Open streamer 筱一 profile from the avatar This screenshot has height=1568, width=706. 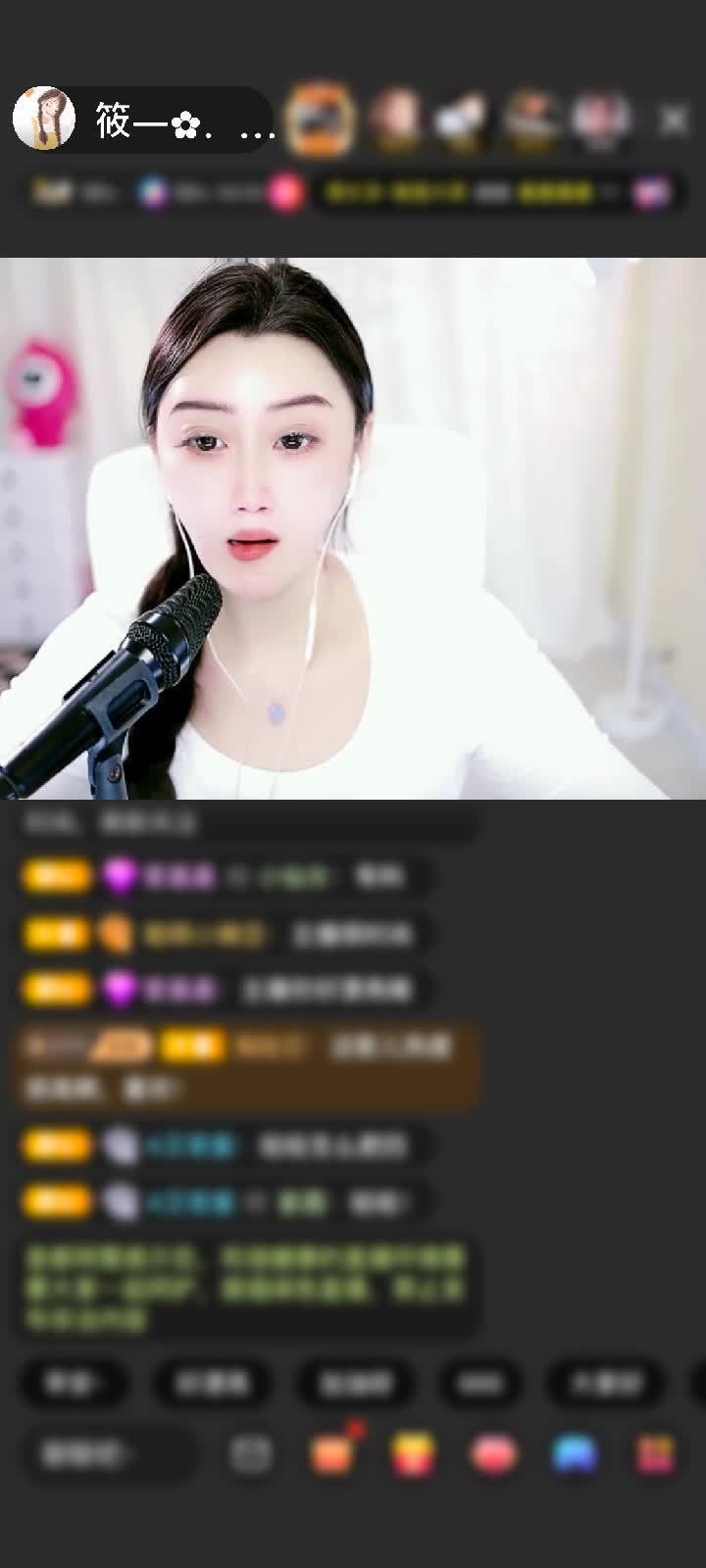click(44, 120)
